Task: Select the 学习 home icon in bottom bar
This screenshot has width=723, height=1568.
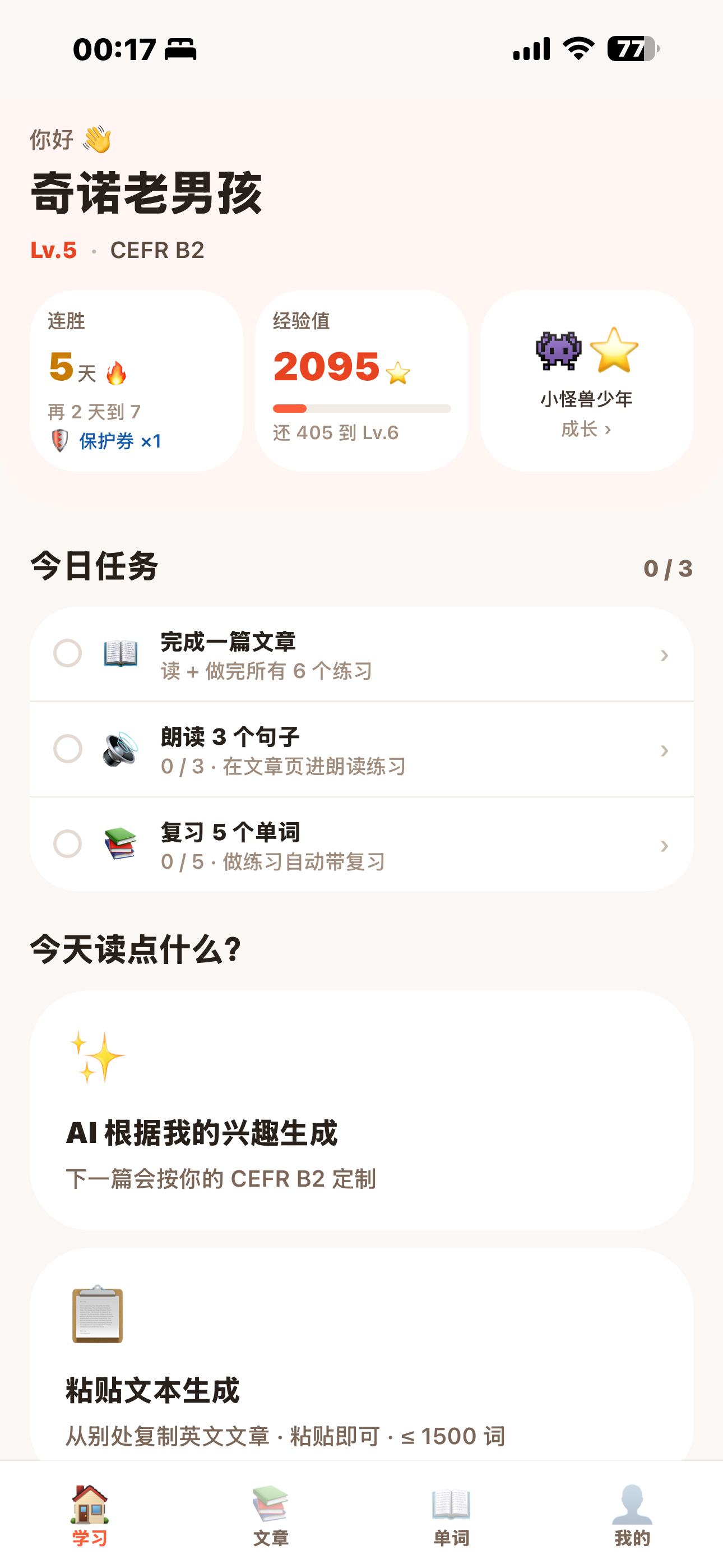Action: 88,1506
